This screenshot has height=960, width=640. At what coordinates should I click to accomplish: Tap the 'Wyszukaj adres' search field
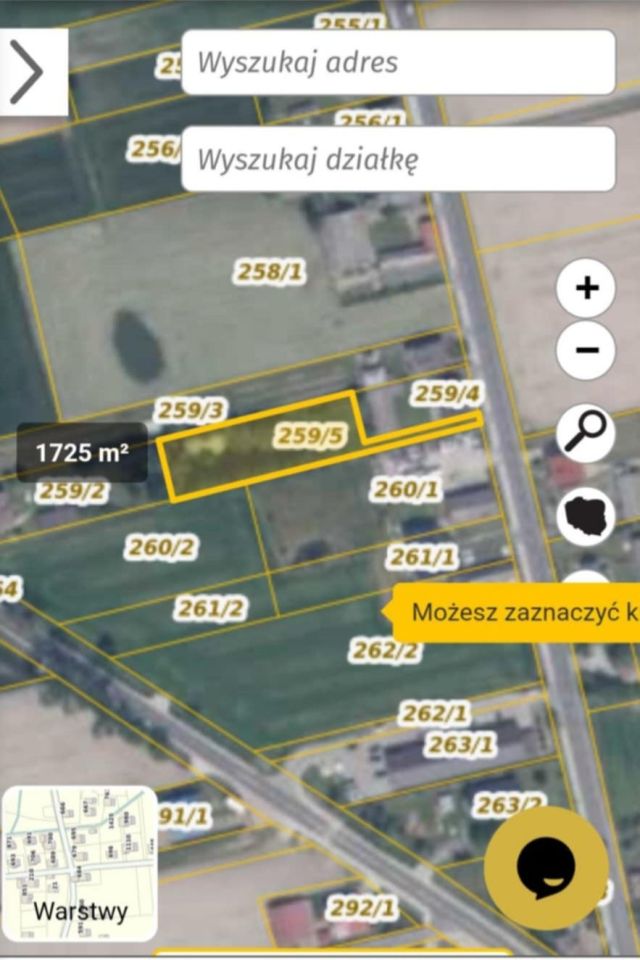(398, 62)
